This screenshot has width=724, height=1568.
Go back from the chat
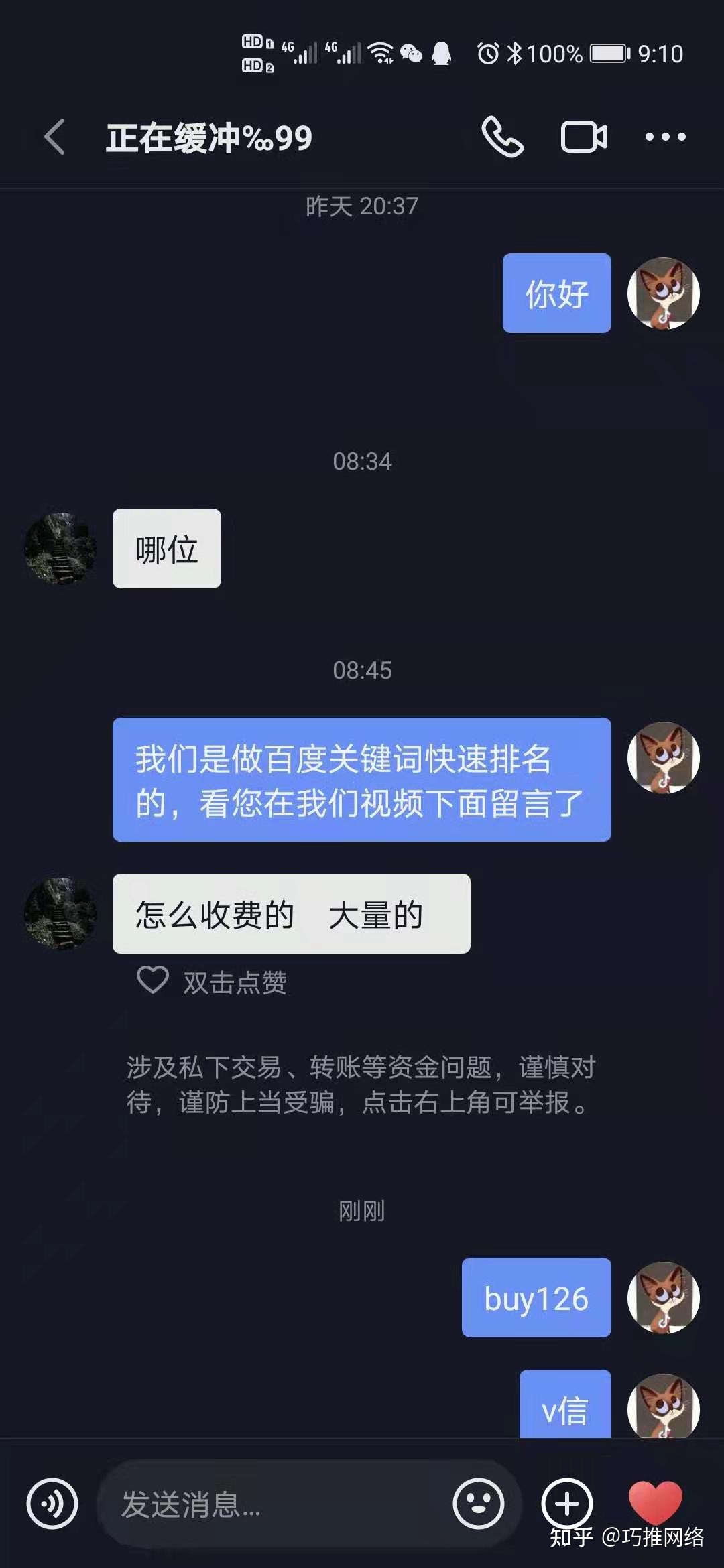click(x=55, y=137)
